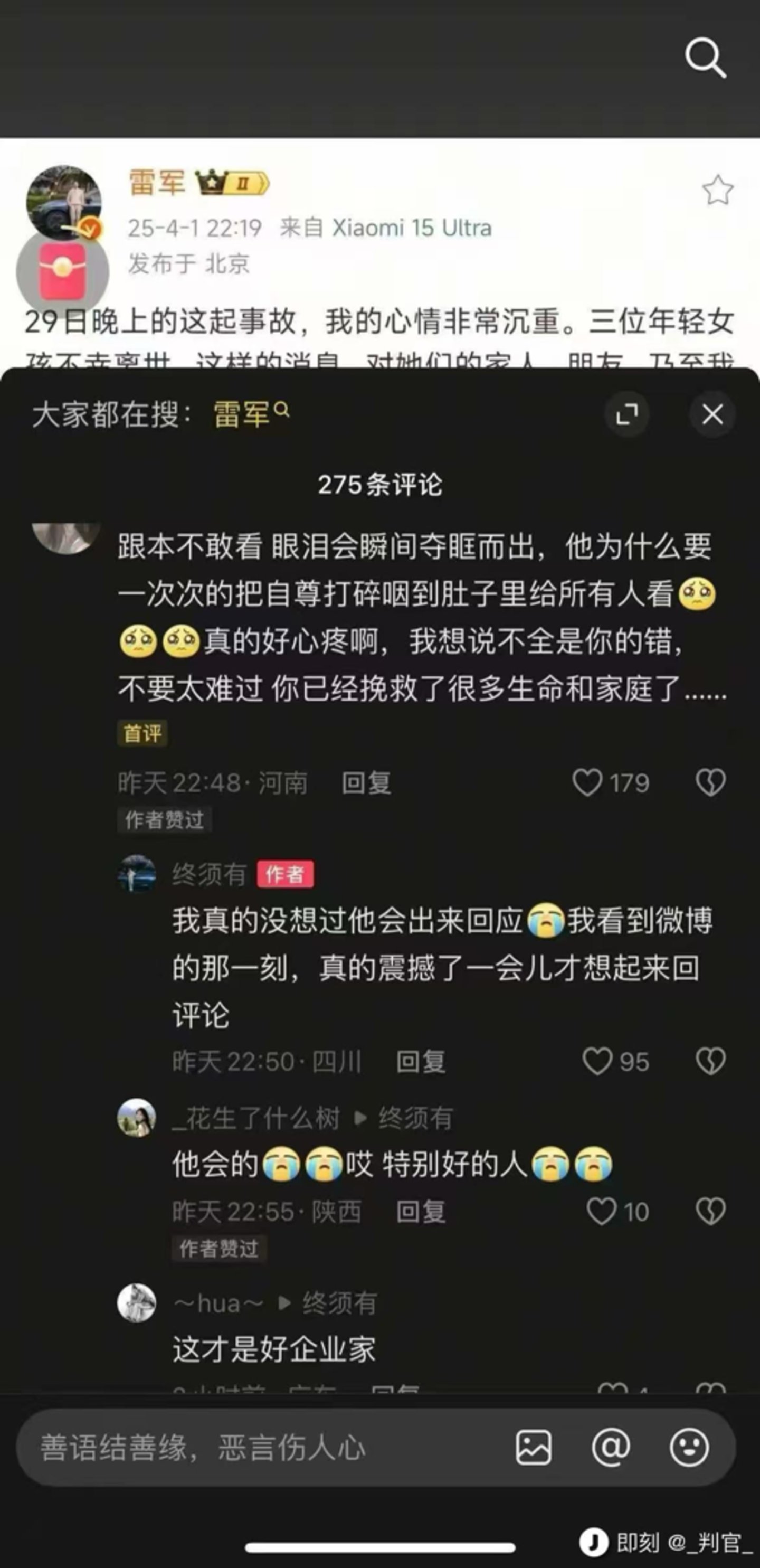Expand the comments panel to full screen
This screenshot has width=760, height=1568.
tap(627, 414)
